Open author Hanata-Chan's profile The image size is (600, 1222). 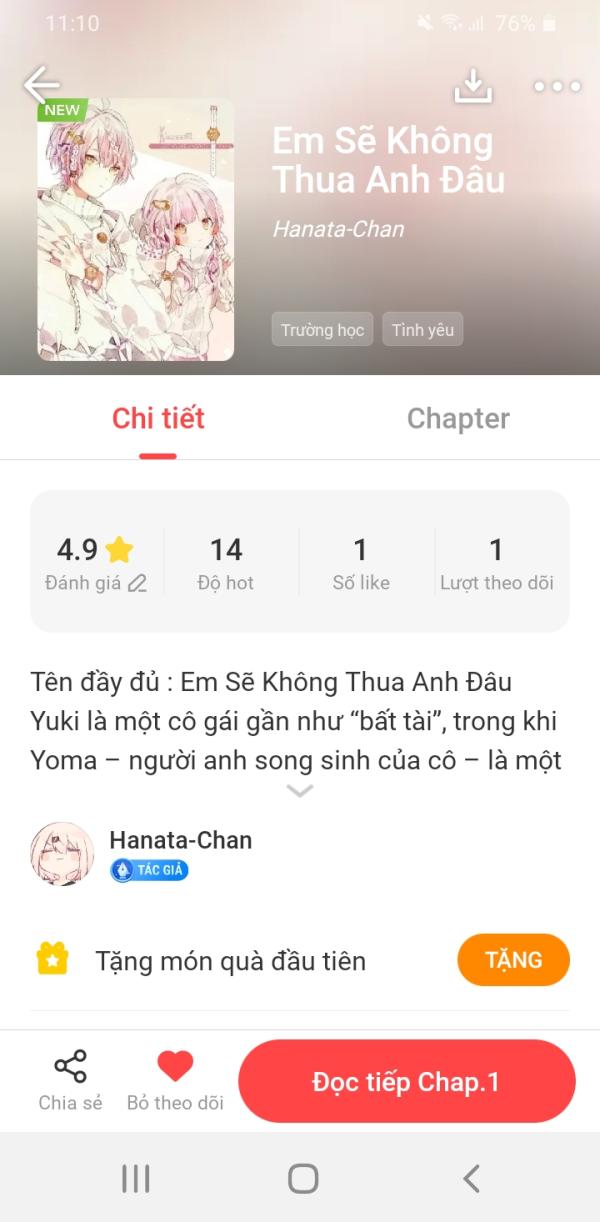(x=180, y=840)
